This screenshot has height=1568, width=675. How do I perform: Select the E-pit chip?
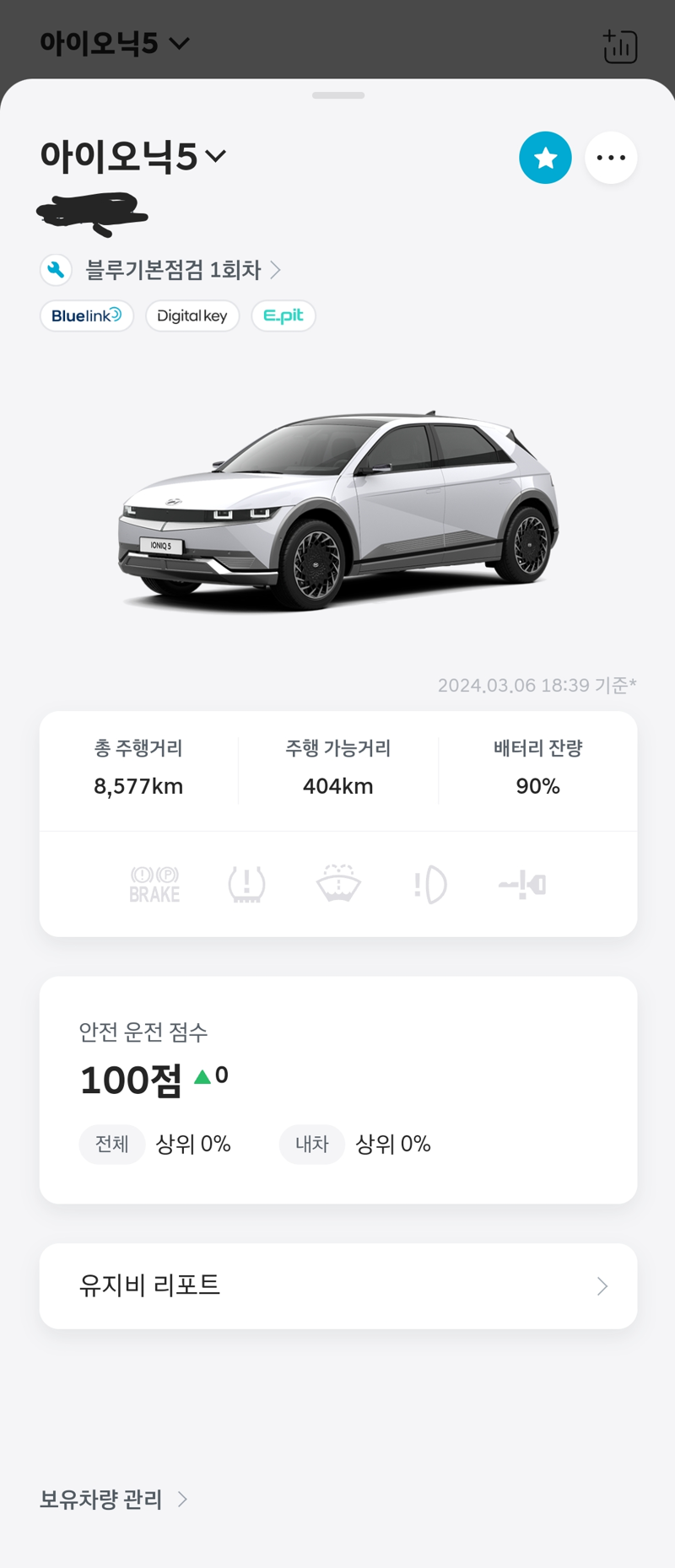pyautogui.click(x=283, y=315)
